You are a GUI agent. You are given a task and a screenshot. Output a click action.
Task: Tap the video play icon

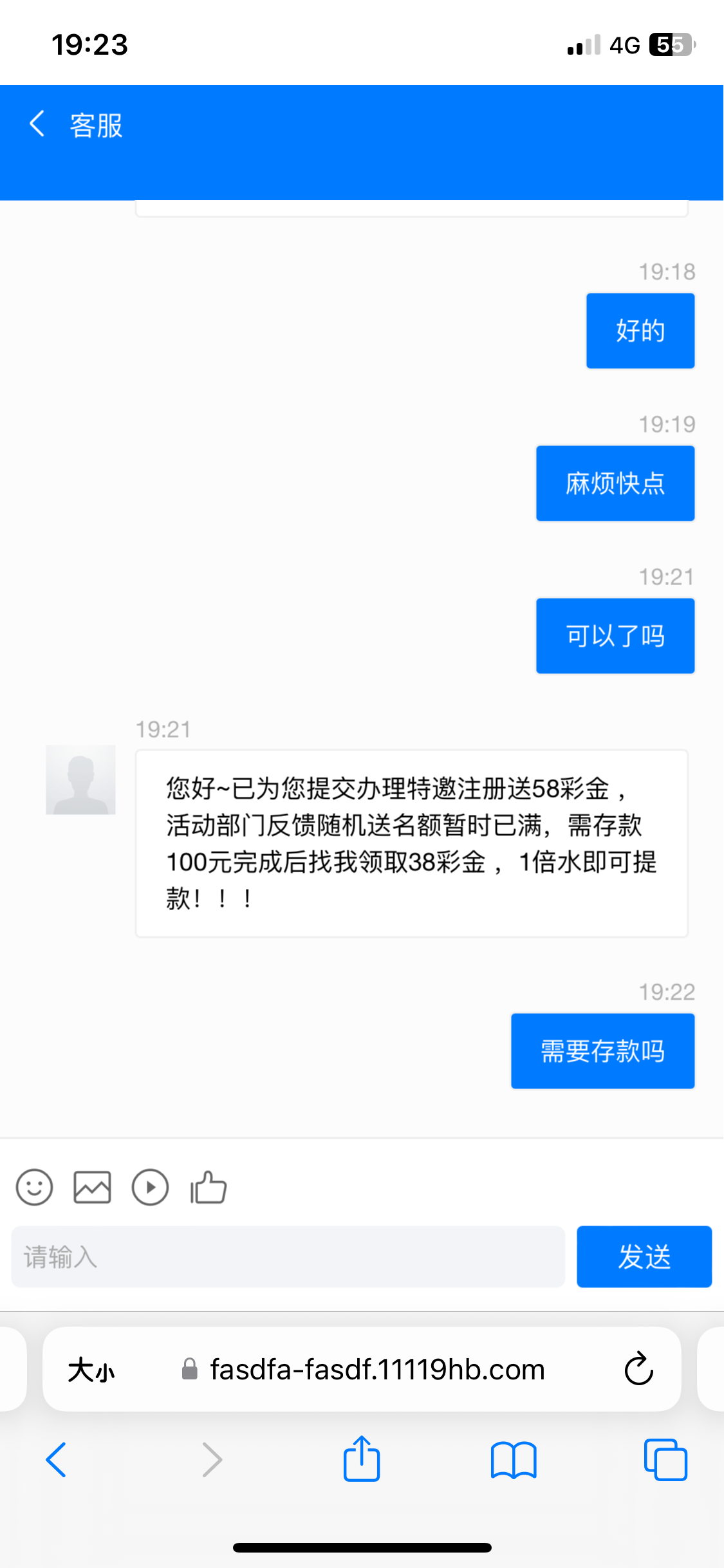(150, 1187)
